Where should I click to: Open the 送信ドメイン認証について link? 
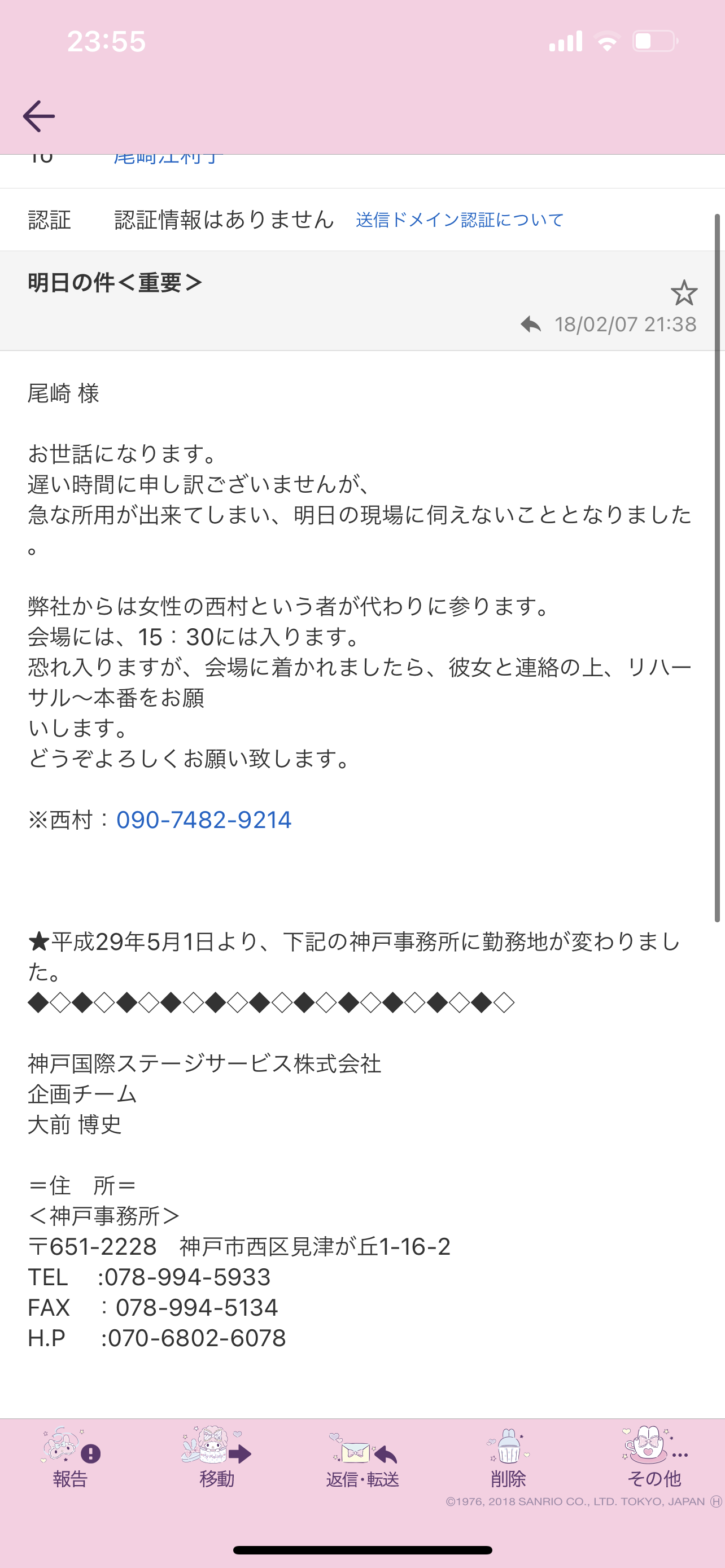point(460,220)
